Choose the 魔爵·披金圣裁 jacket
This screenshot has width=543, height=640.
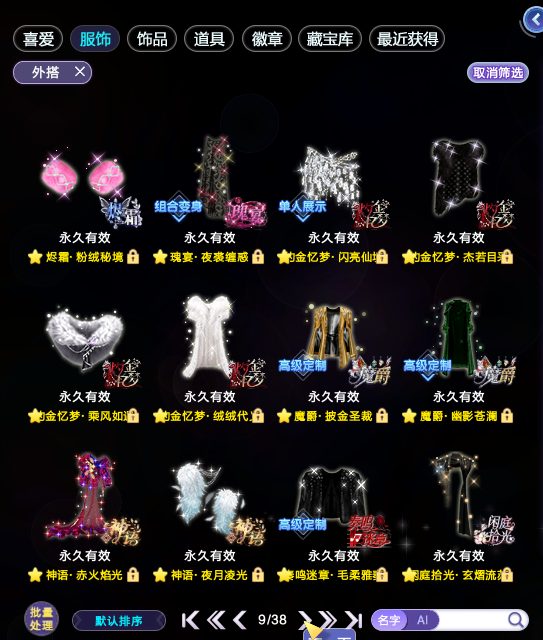pyautogui.click(x=334, y=361)
